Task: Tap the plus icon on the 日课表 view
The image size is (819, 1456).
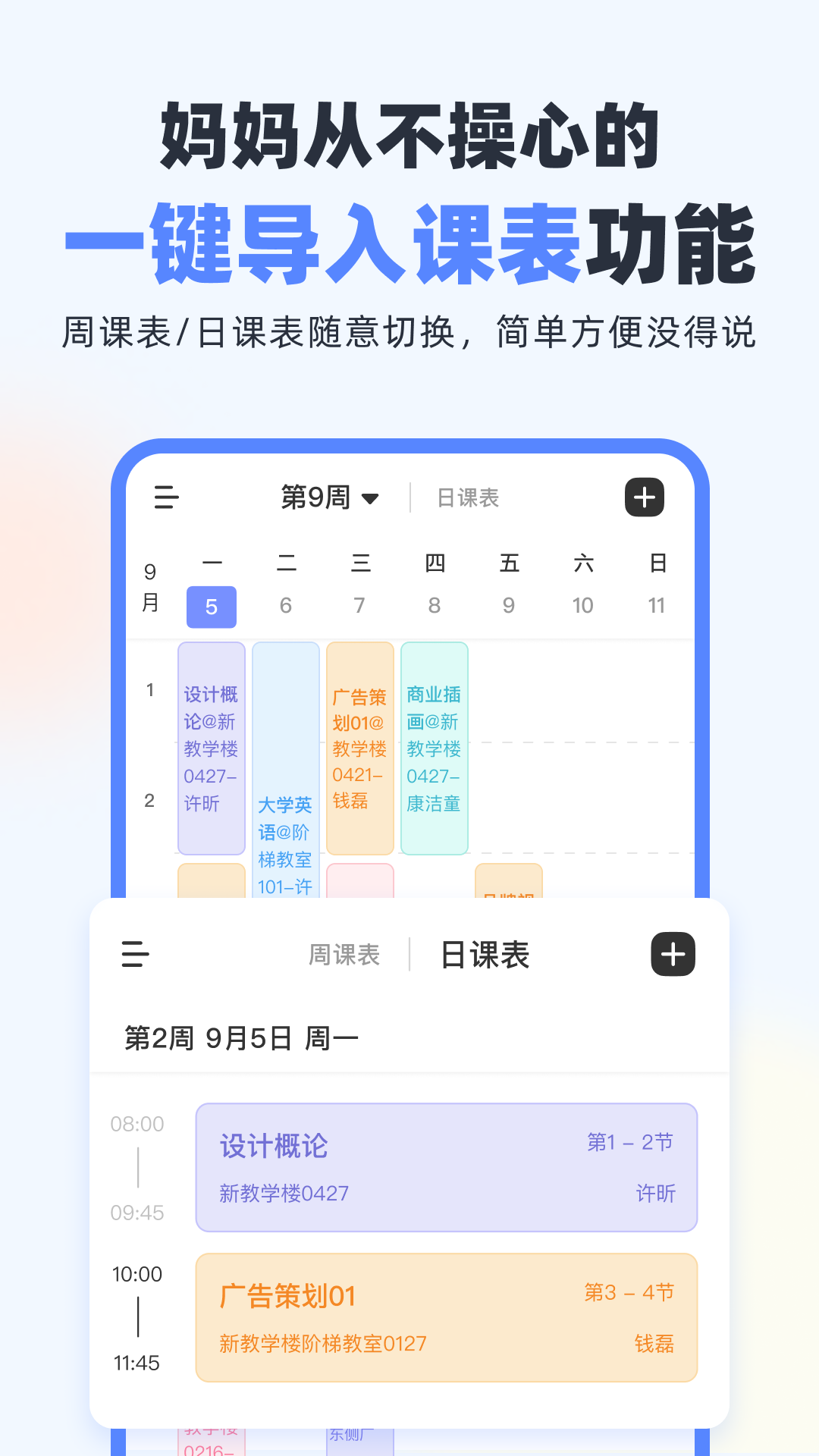Action: [672, 954]
